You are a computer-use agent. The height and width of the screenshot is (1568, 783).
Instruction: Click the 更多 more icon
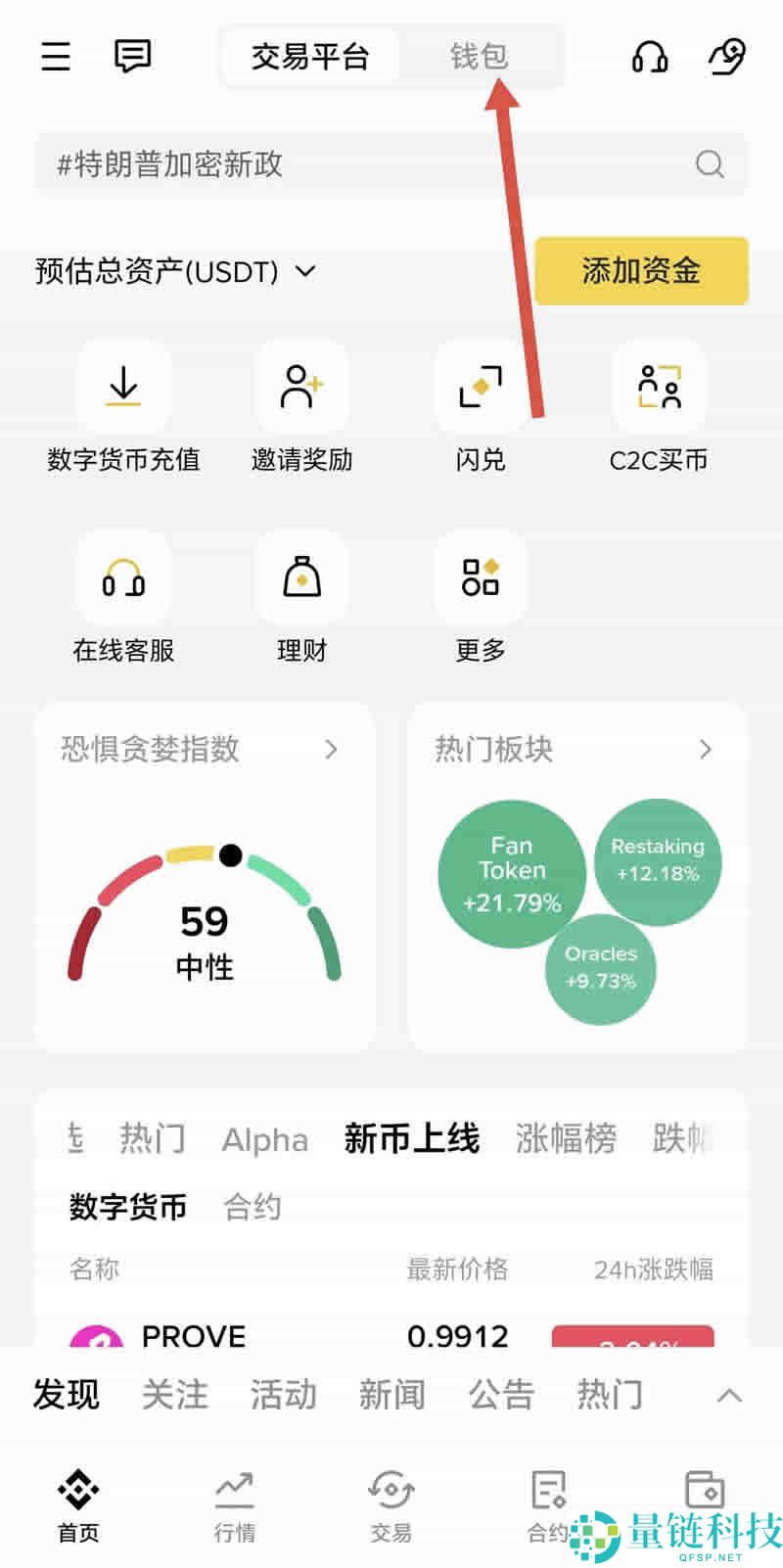coord(480,577)
